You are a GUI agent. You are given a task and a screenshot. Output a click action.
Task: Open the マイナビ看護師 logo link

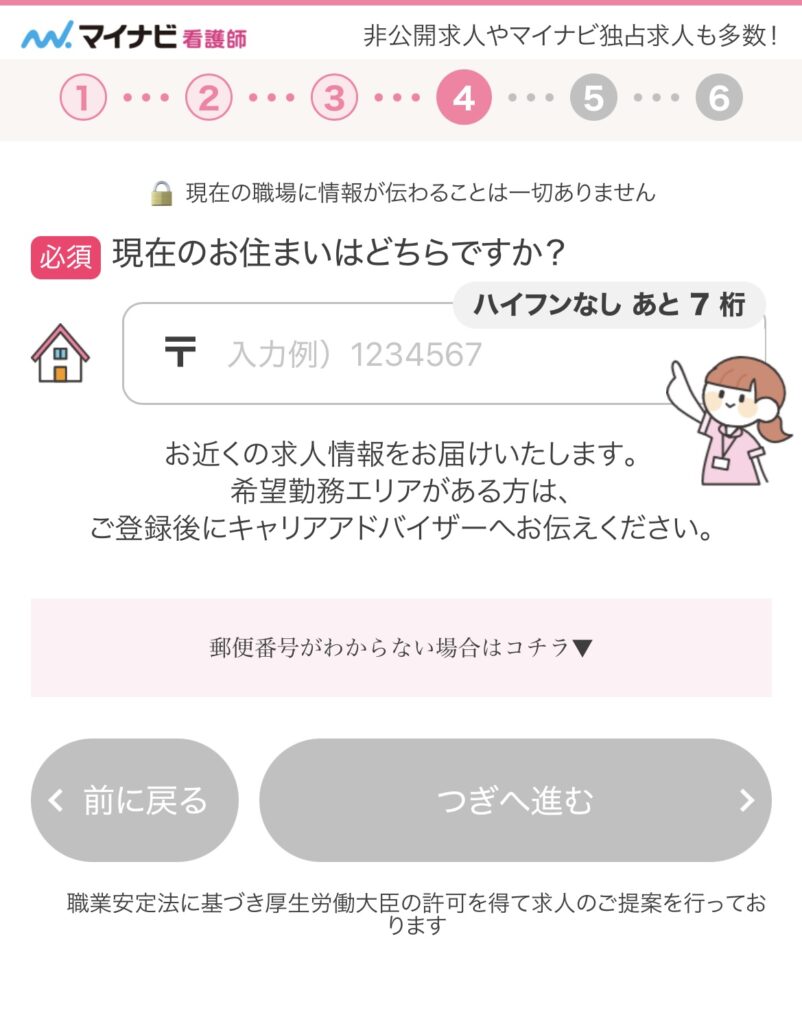pos(134,36)
